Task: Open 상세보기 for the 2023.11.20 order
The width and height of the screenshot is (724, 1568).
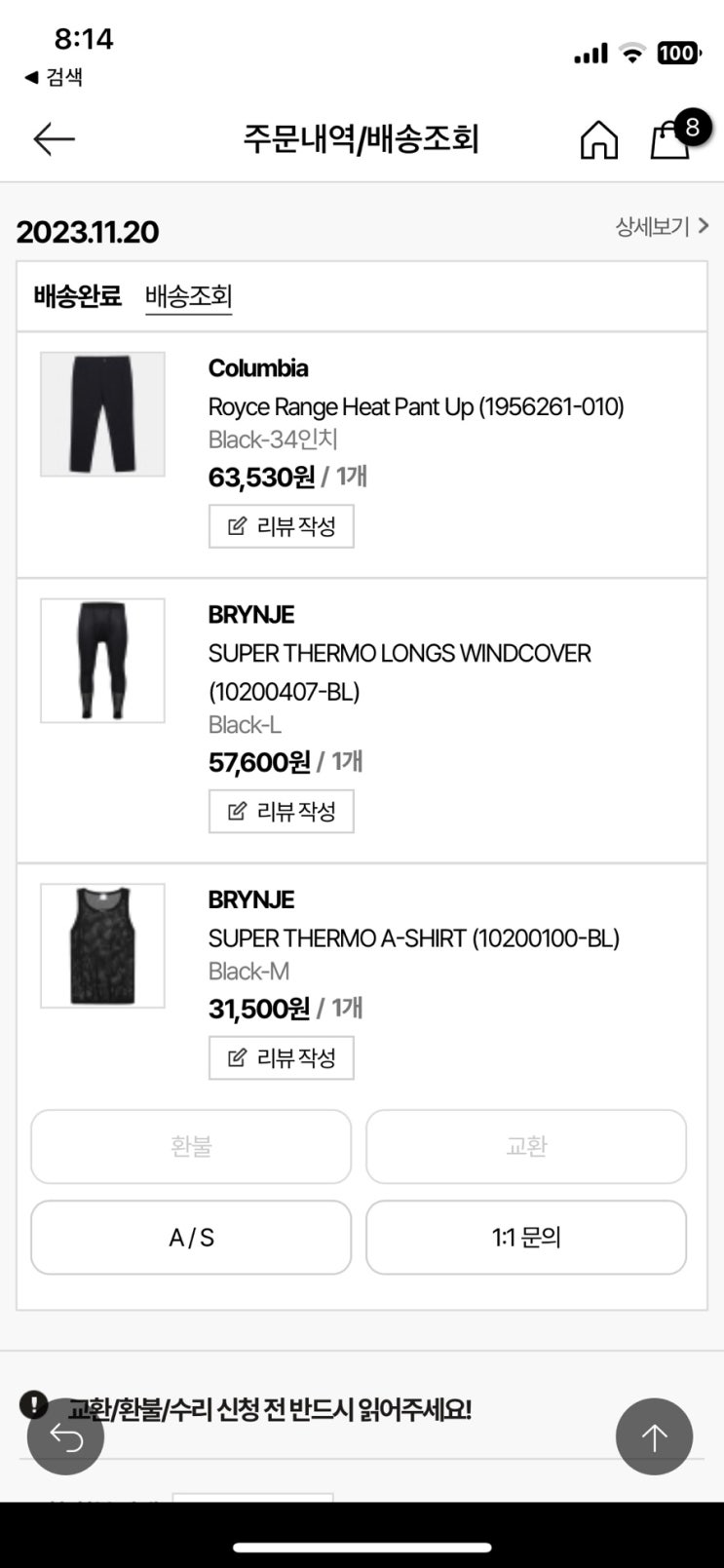Action: point(661,227)
